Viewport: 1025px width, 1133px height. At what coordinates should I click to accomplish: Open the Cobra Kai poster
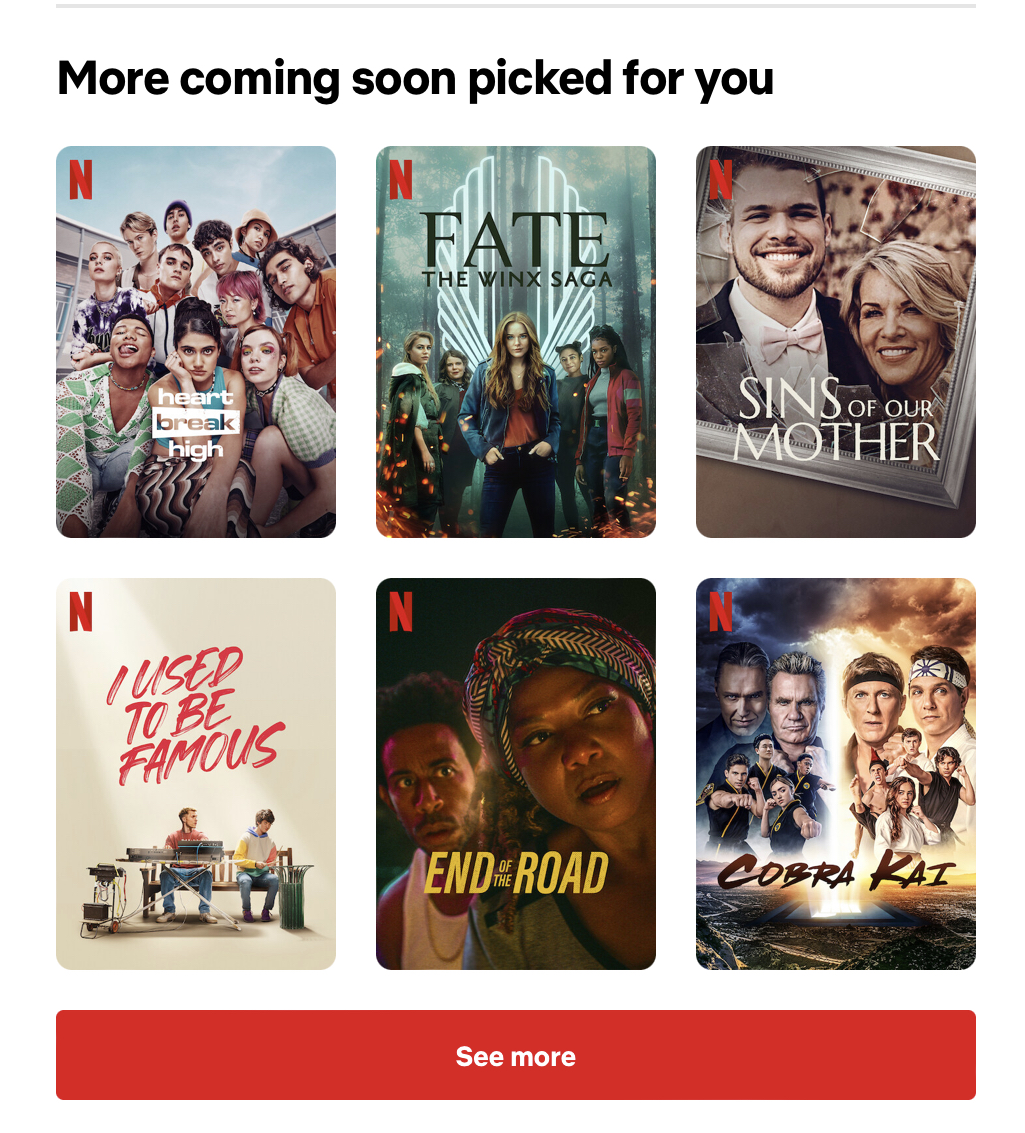point(836,774)
